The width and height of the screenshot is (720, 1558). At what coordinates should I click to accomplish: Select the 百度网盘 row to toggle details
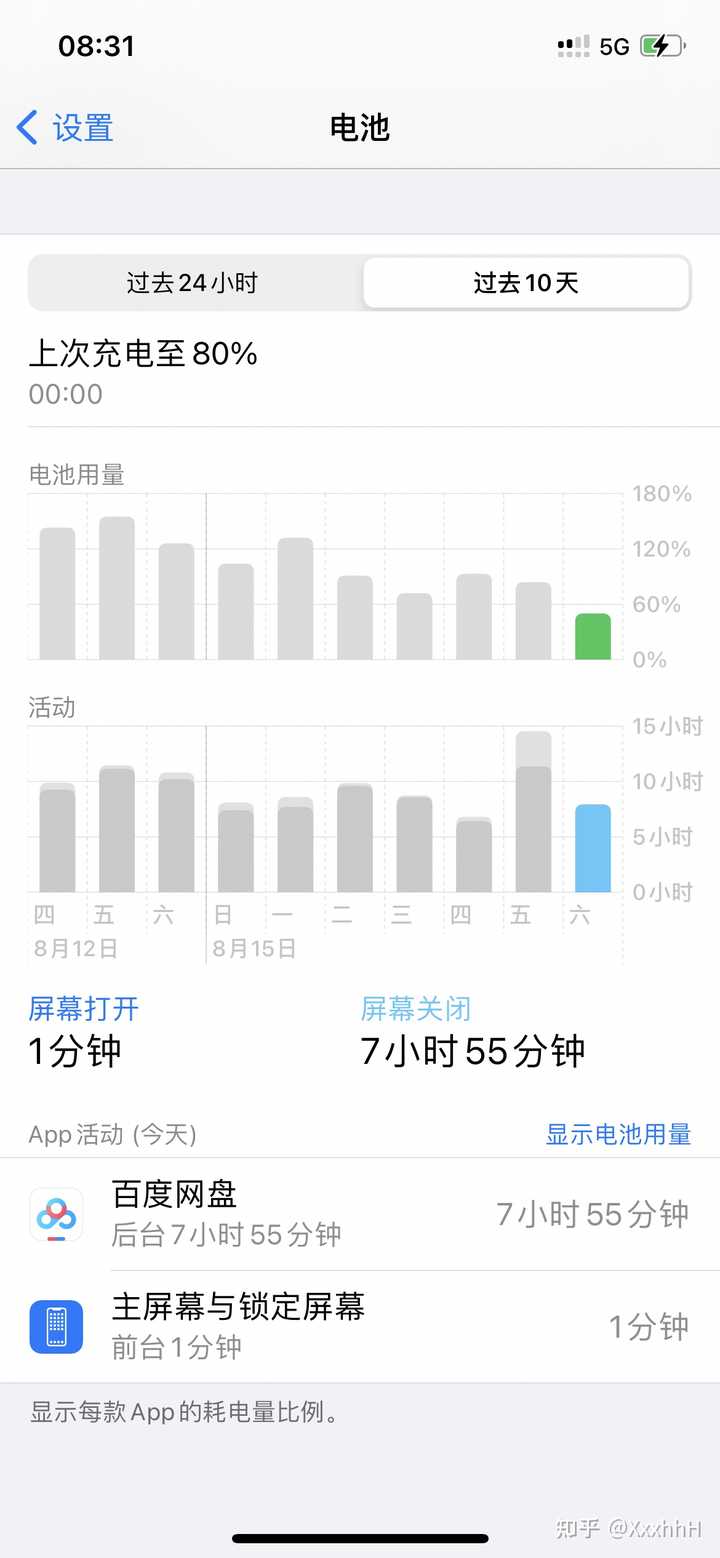click(x=360, y=1214)
